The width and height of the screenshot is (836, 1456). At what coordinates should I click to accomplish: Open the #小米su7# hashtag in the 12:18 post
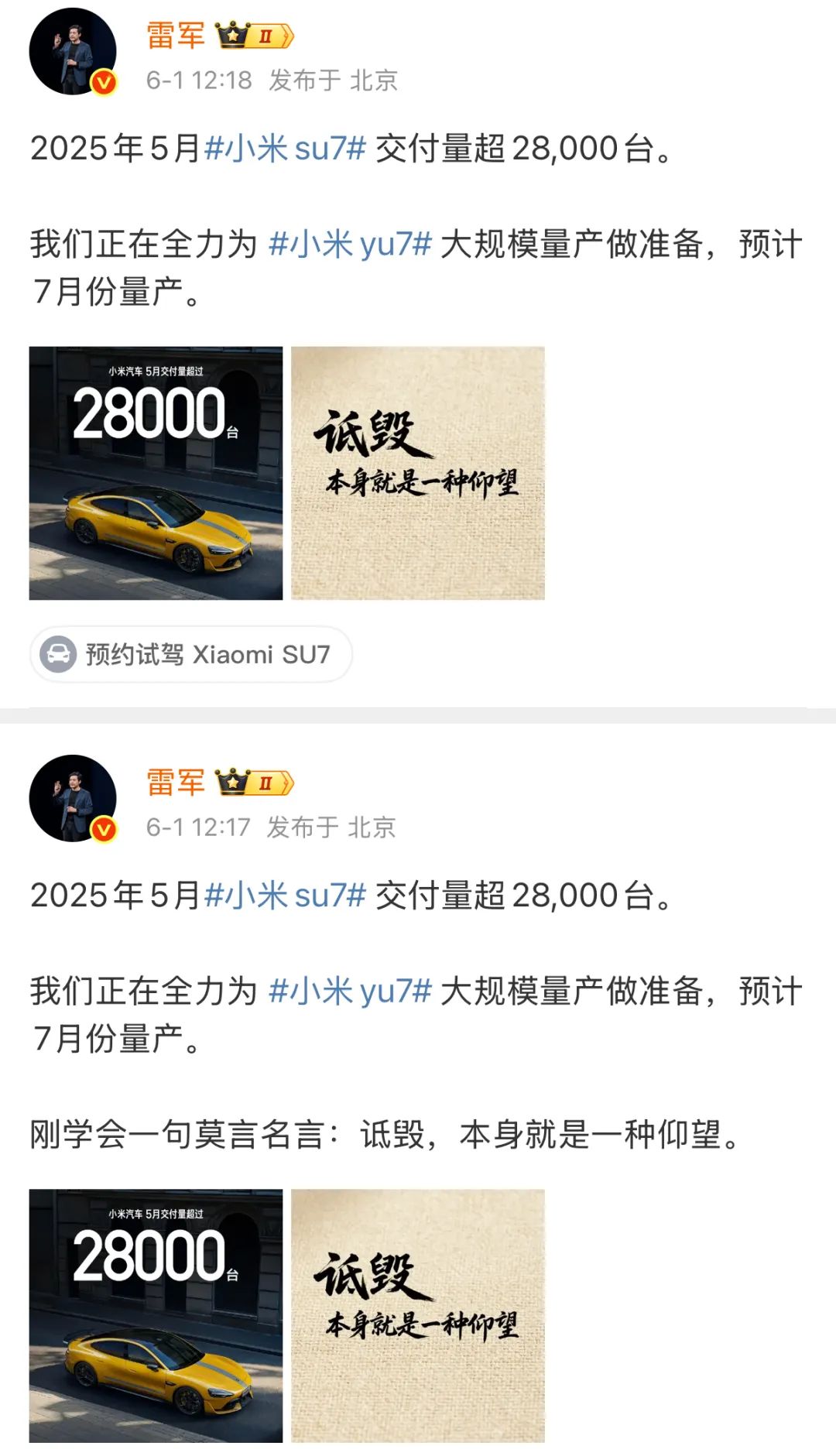point(285,148)
